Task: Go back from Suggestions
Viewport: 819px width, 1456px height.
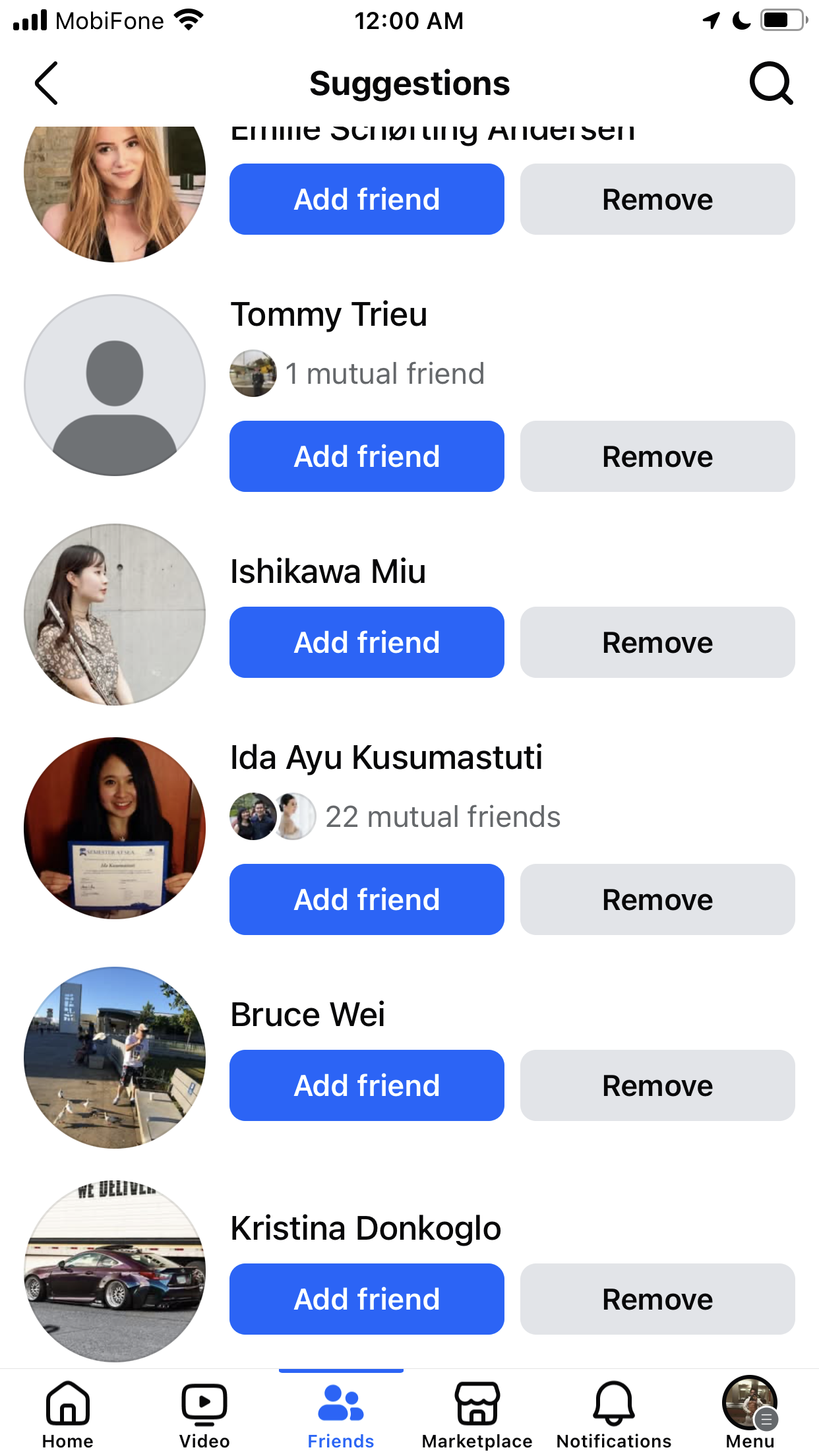Action: (x=46, y=83)
